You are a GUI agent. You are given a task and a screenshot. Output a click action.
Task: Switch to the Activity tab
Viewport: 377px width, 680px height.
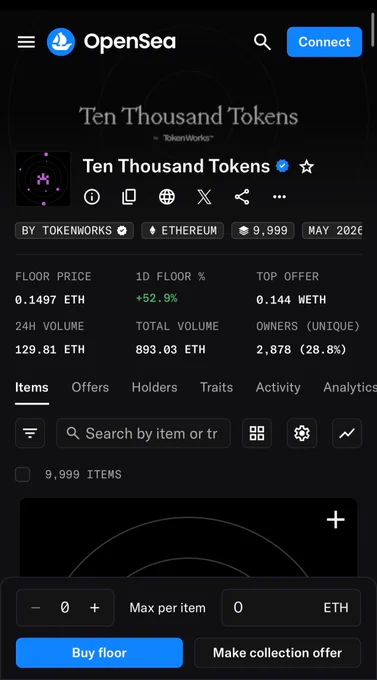point(278,387)
